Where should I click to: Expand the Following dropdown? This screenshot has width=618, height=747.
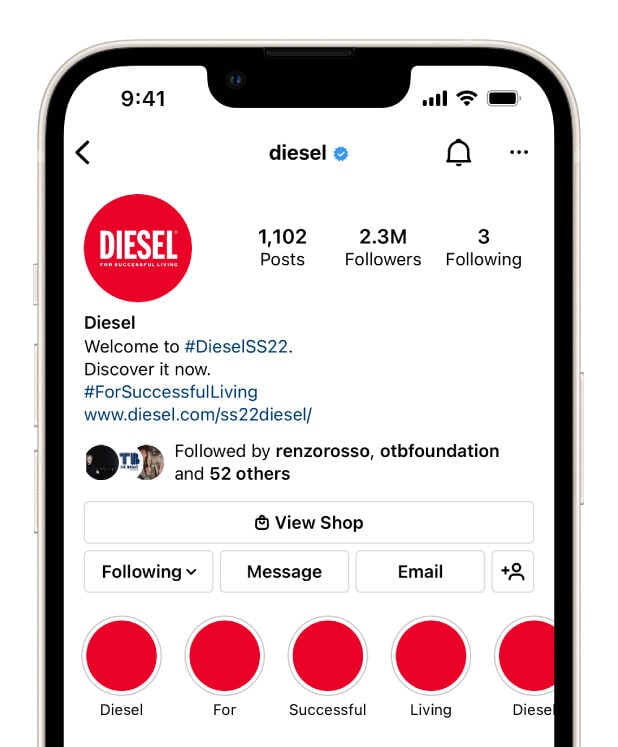148,571
